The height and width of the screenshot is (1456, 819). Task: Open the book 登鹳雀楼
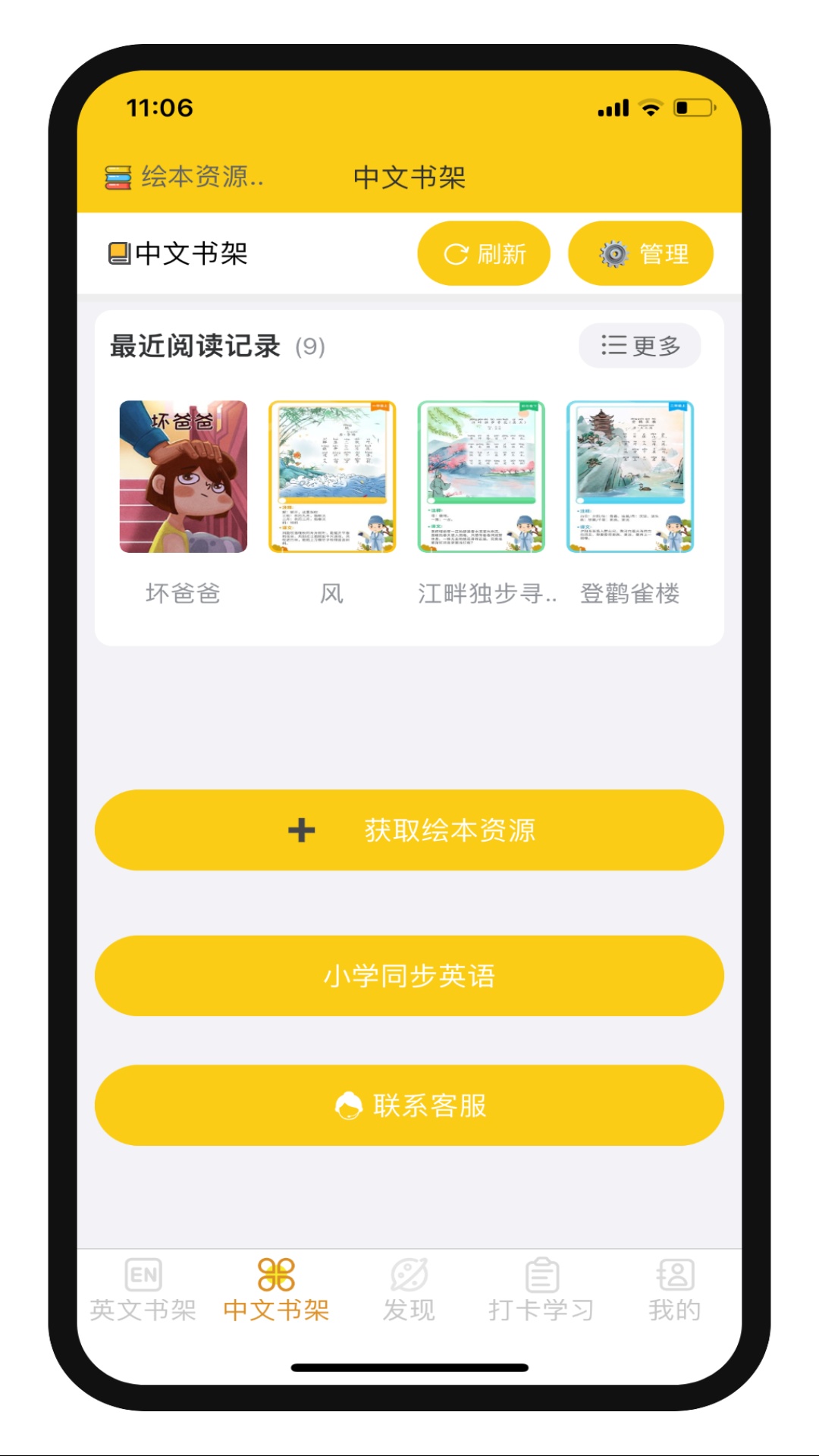(x=630, y=477)
